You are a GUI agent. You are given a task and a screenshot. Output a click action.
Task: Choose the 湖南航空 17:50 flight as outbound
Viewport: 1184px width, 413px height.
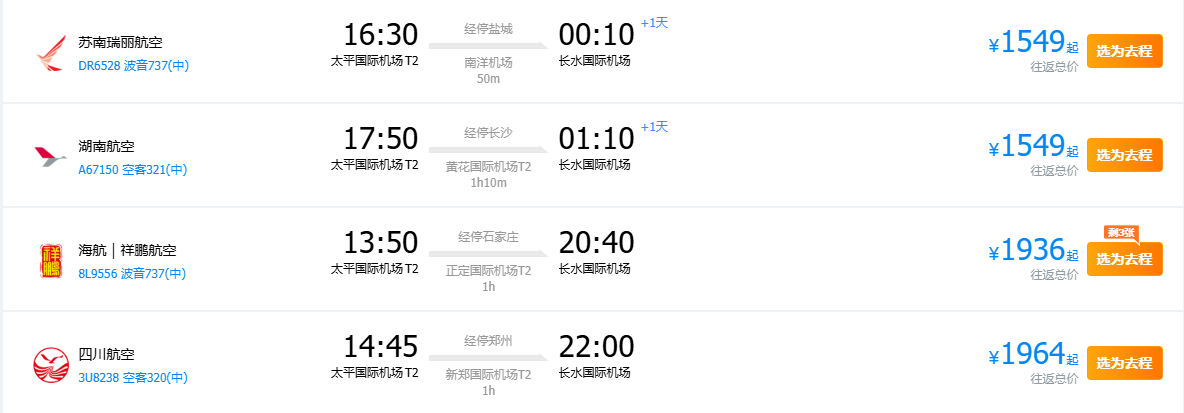tap(1124, 155)
